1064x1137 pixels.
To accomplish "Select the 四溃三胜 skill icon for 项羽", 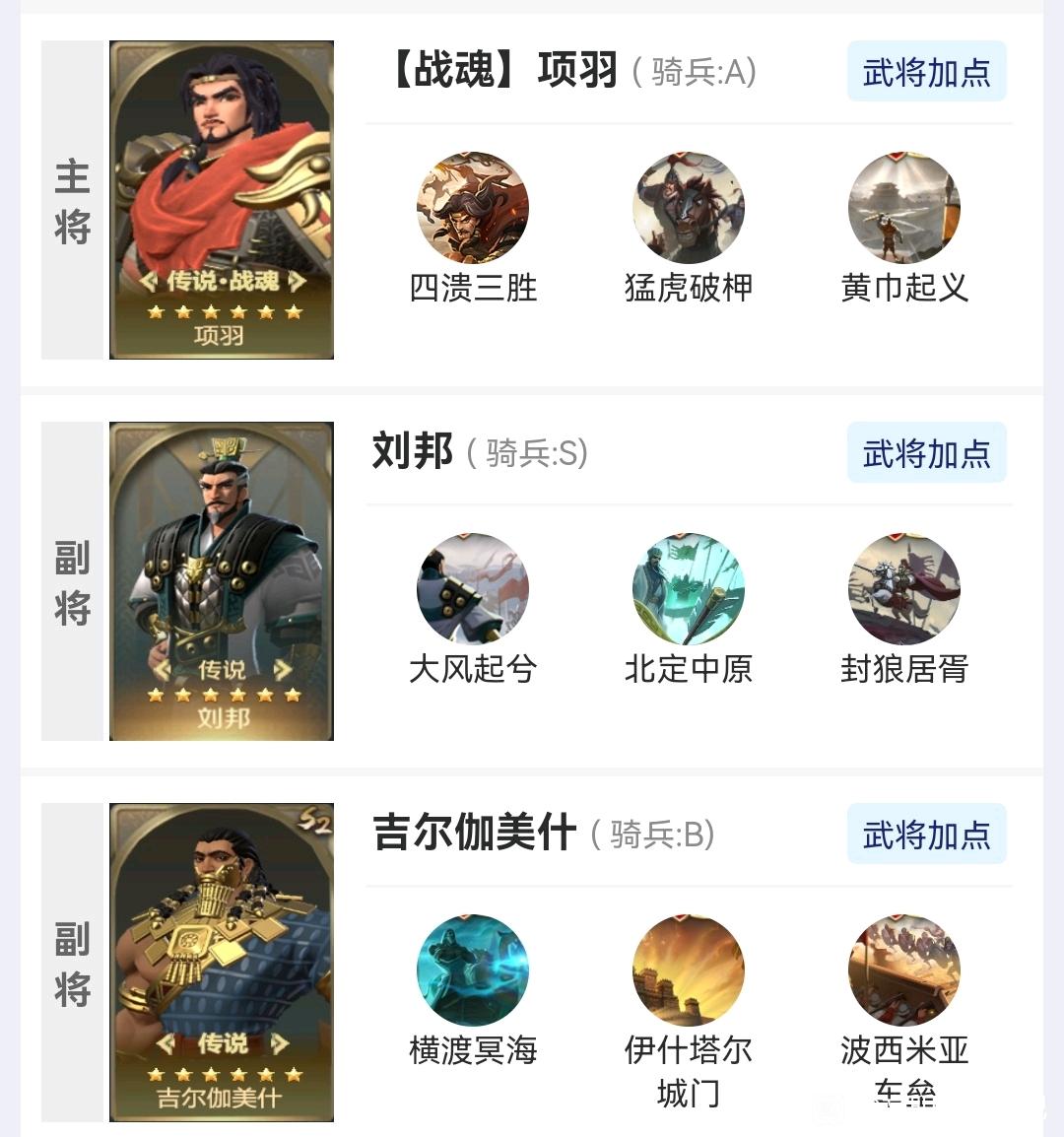I will point(473,208).
